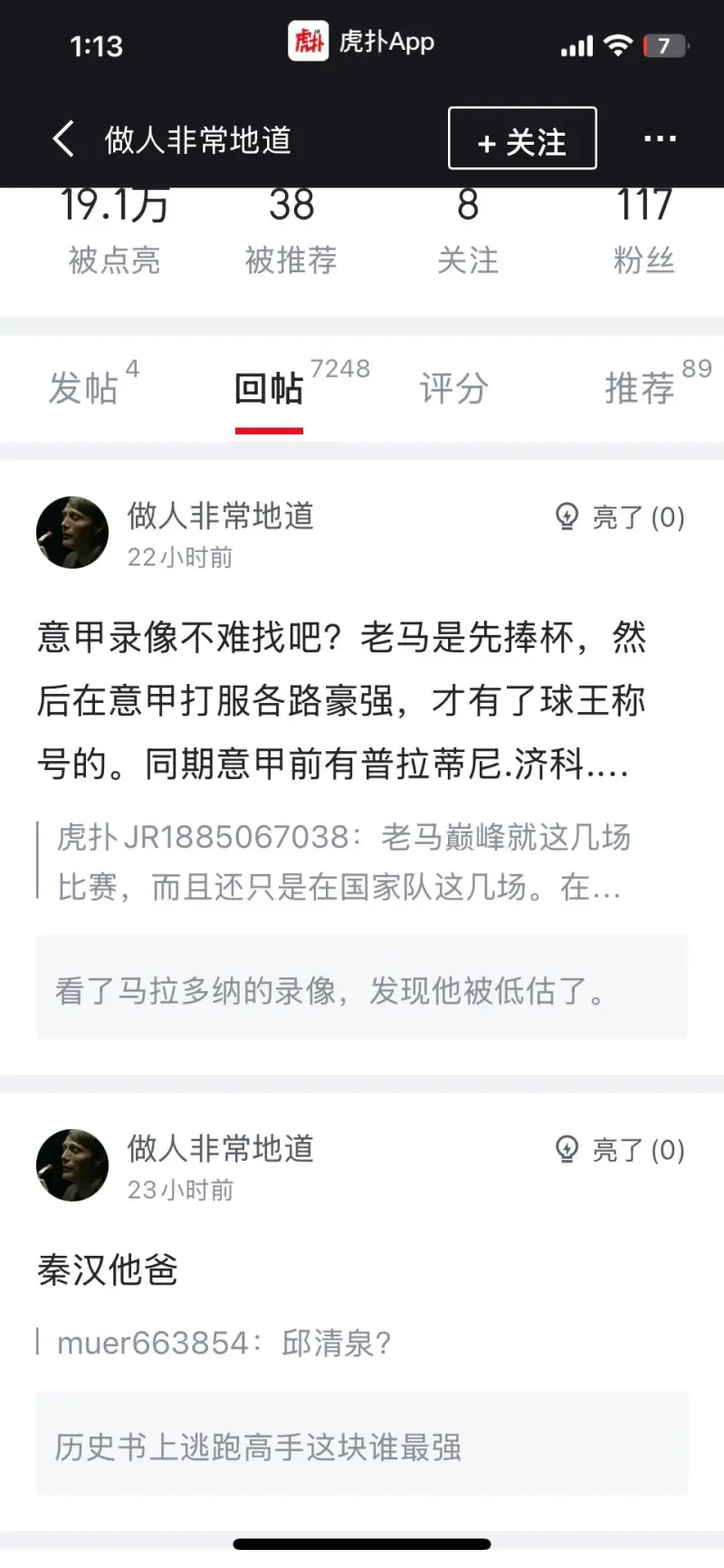This screenshot has height=1568, width=724.
Task: Tap the avatar on the 22小时前 reply
Action: (x=72, y=532)
